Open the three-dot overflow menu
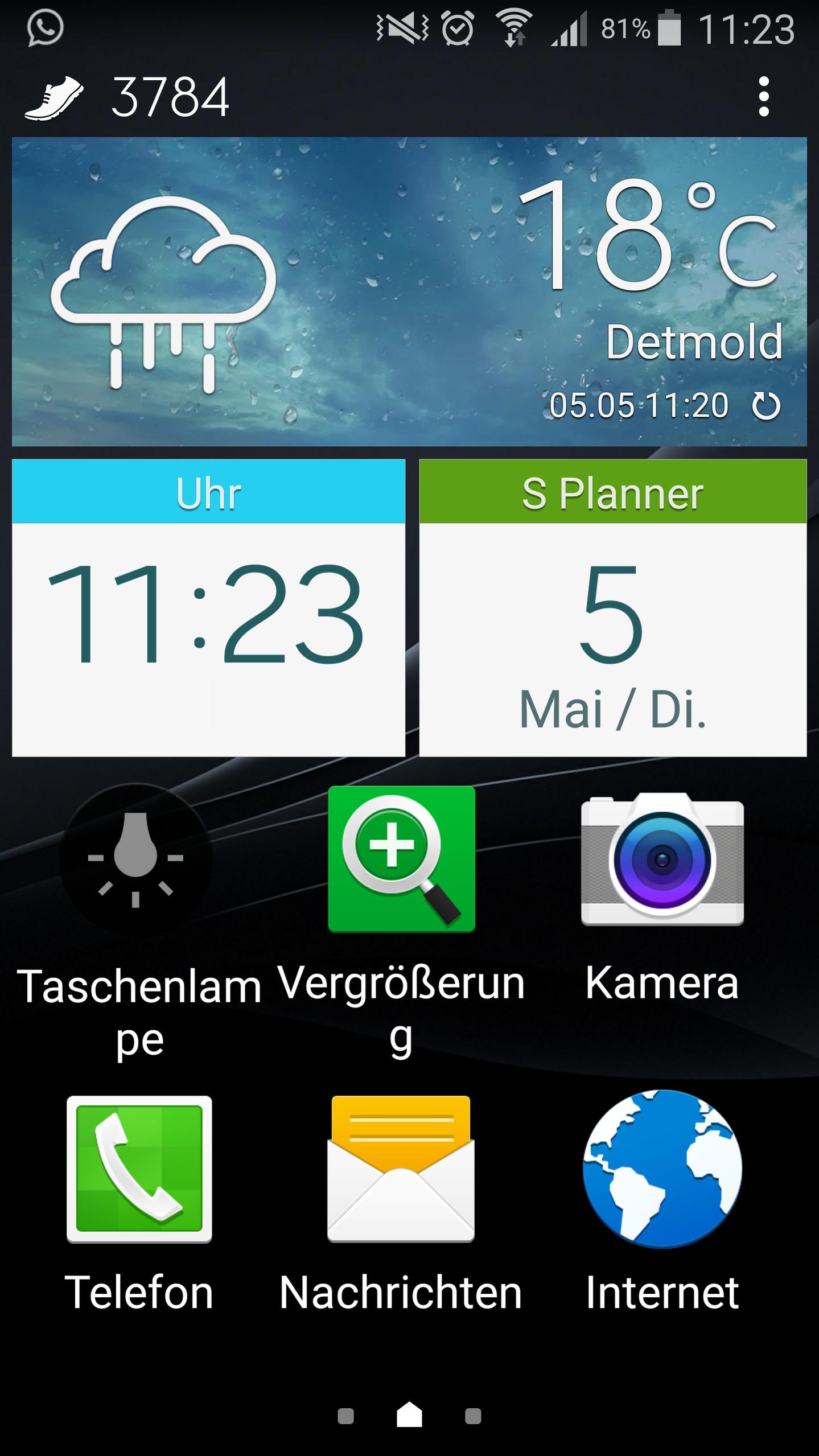The height and width of the screenshot is (1456, 819). (764, 97)
